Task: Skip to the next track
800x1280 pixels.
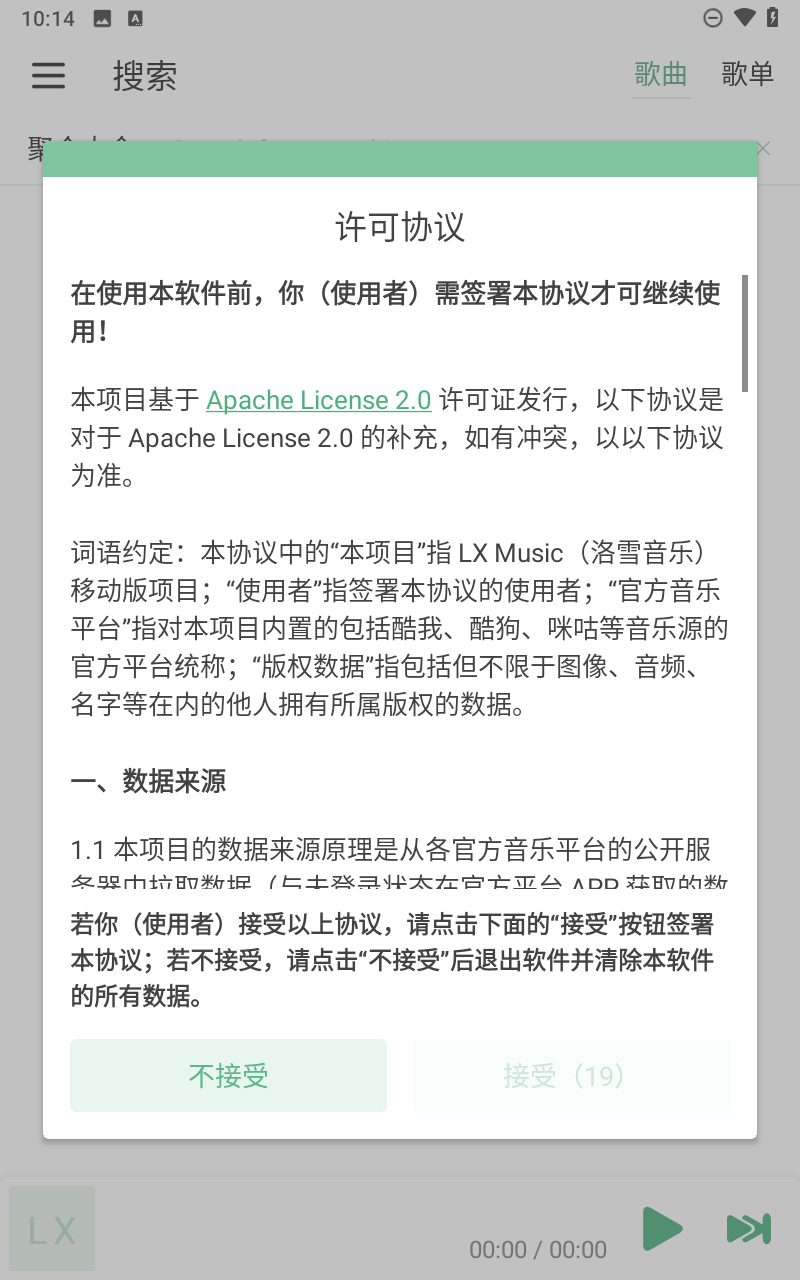Action: [x=748, y=1228]
